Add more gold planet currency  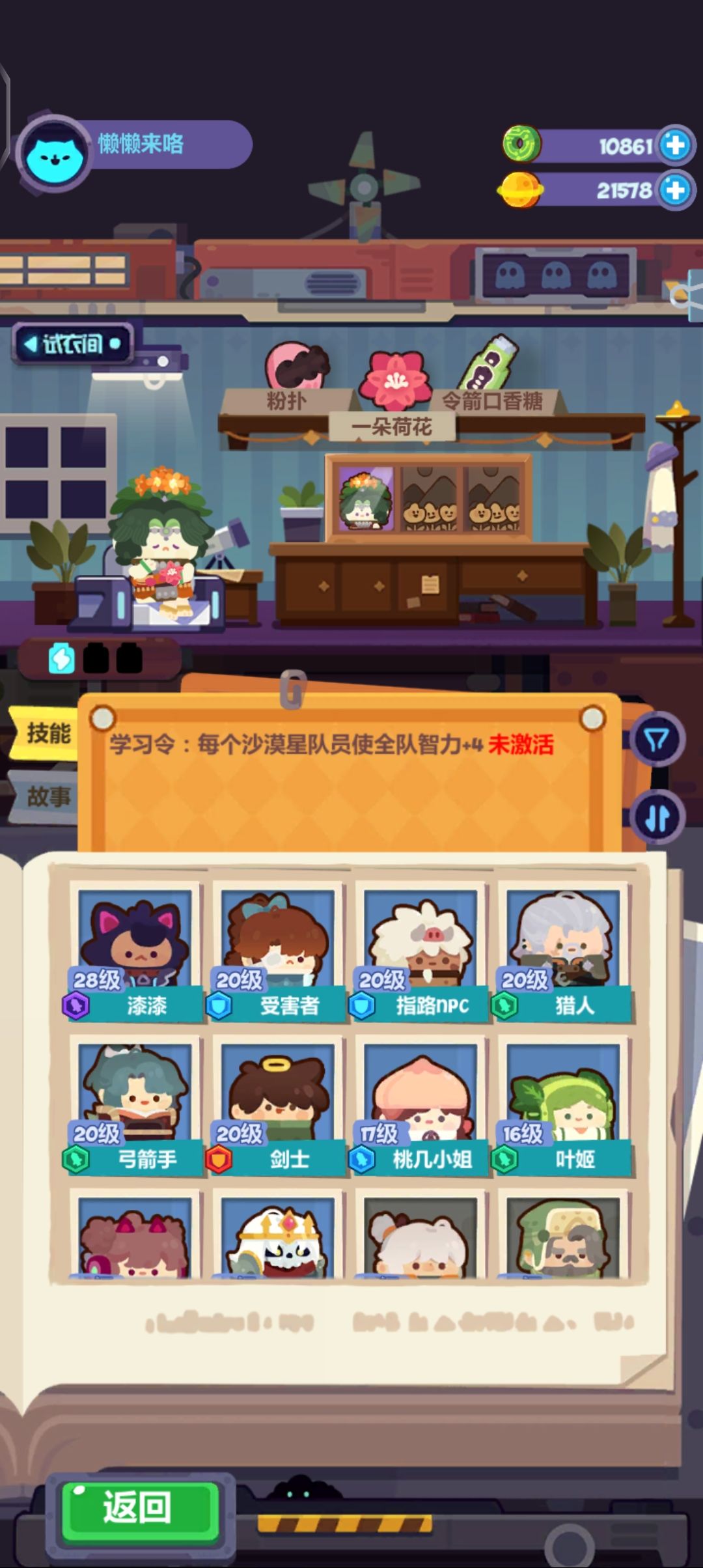tap(675, 190)
